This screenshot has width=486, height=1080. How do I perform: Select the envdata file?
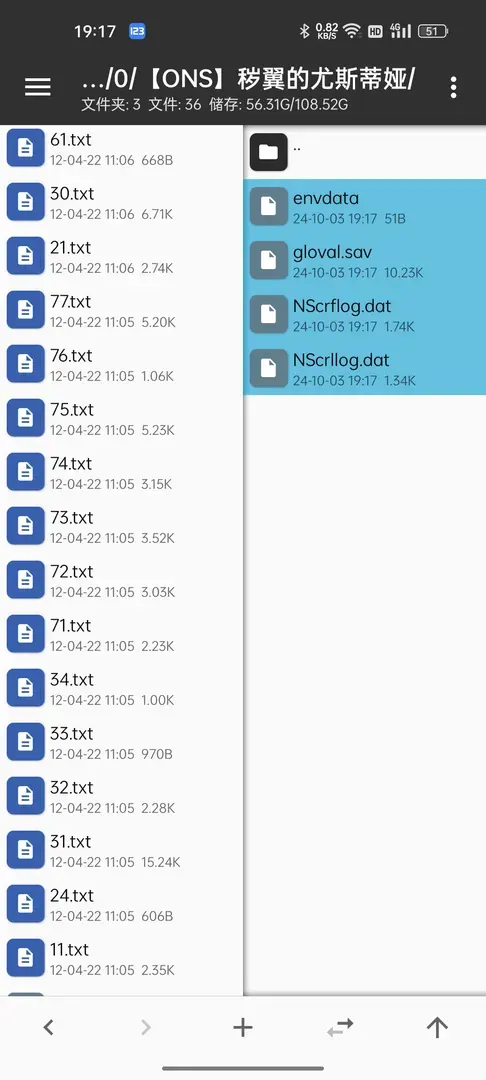[364, 207]
